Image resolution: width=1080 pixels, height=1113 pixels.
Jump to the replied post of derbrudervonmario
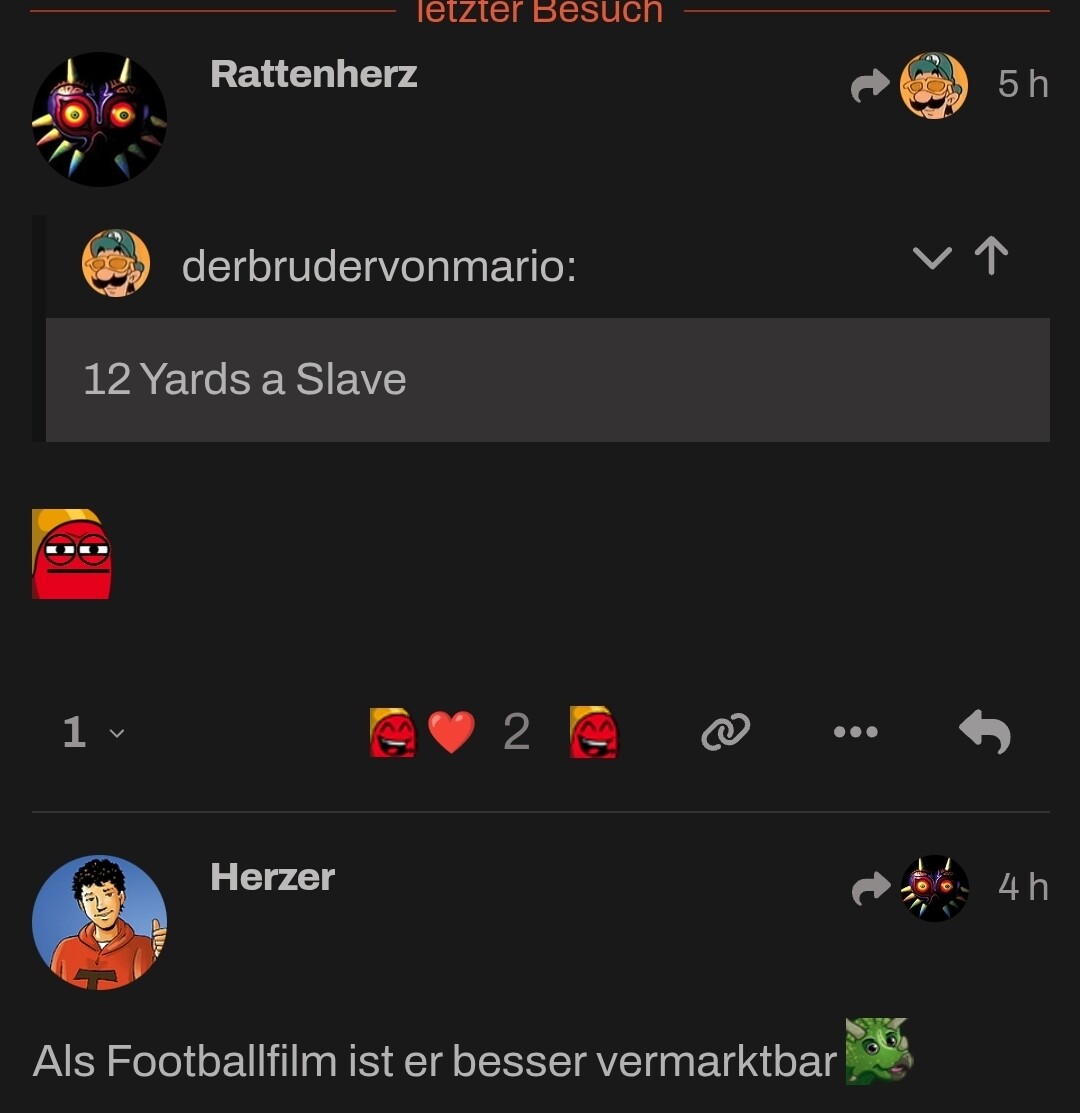point(911,86)
